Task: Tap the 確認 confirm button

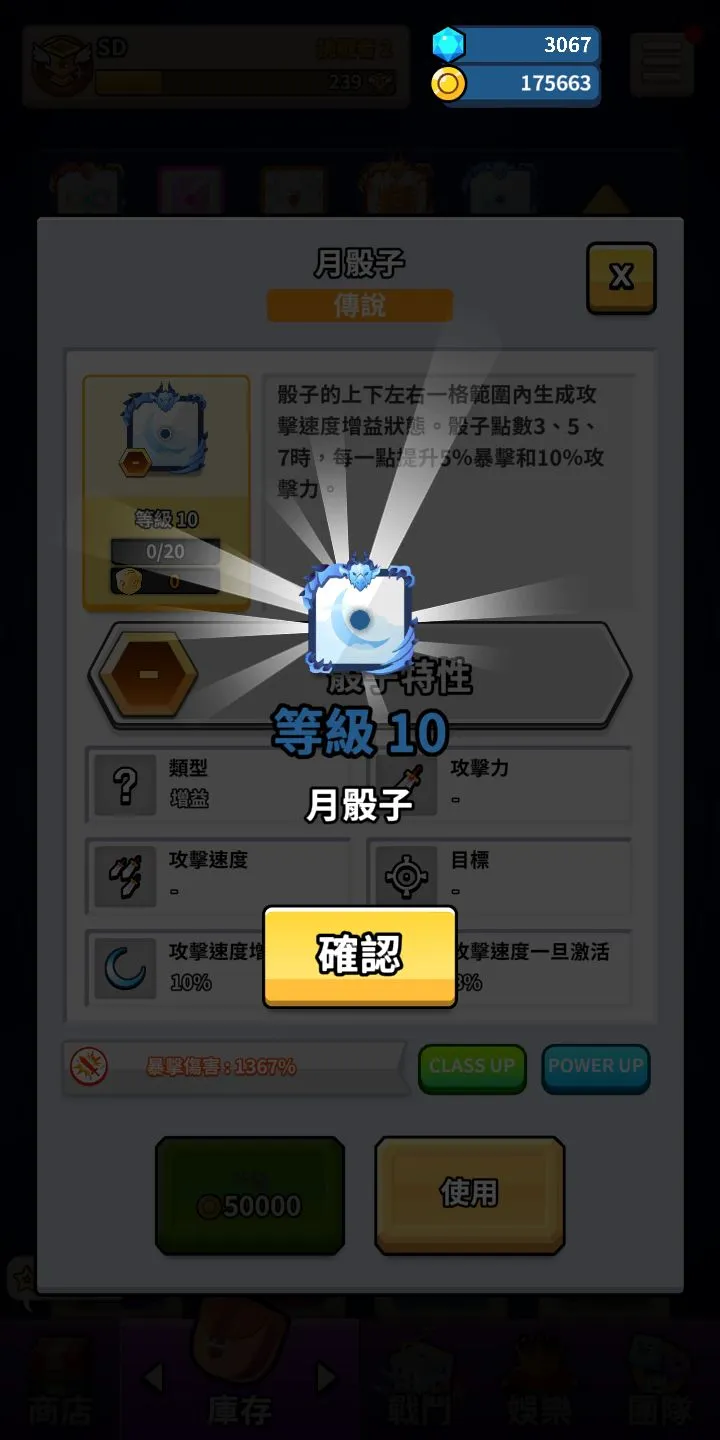Action: [x=360, y=955]
